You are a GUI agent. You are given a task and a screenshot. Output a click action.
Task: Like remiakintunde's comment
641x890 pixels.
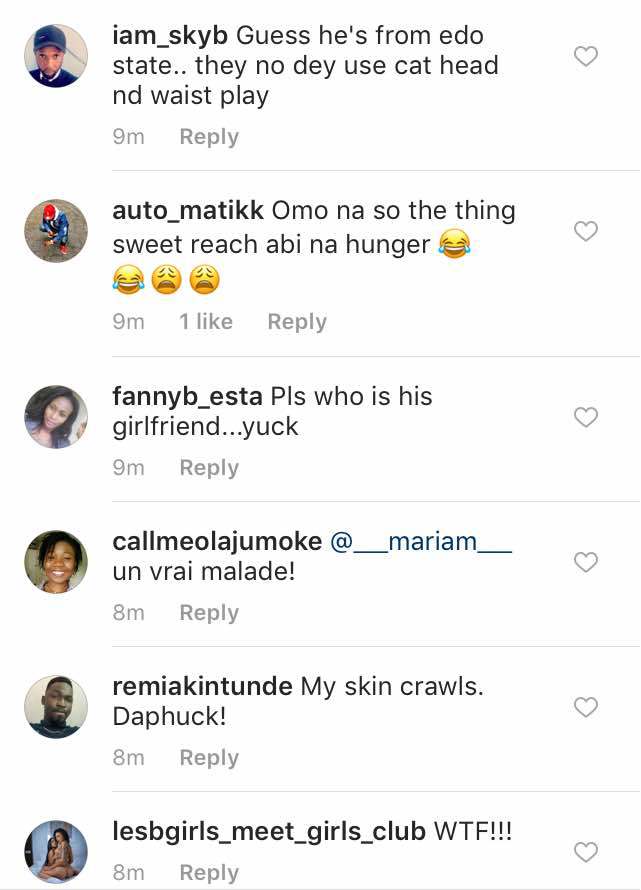pyautogui.click(x=586, y=708)
